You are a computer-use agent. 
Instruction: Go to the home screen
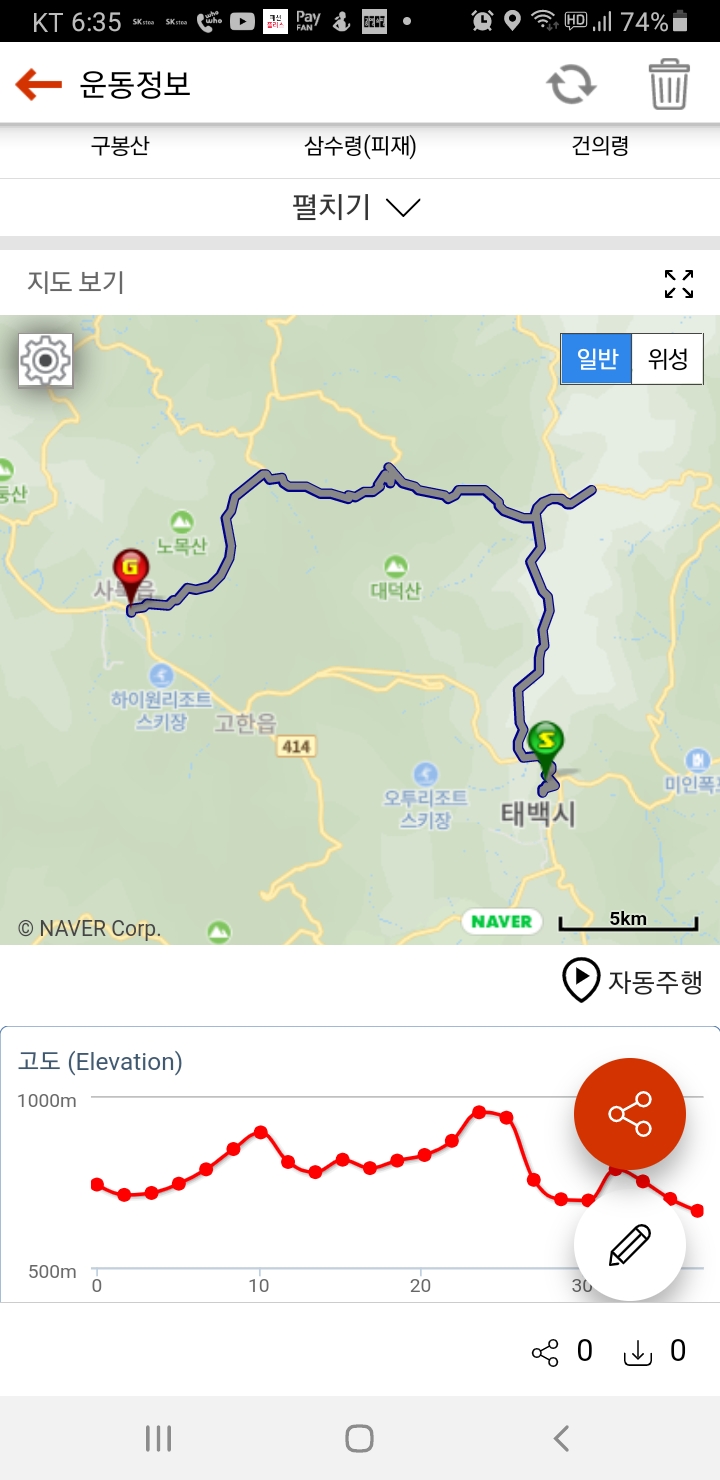pyautogui.click(x=359, y=1439)
